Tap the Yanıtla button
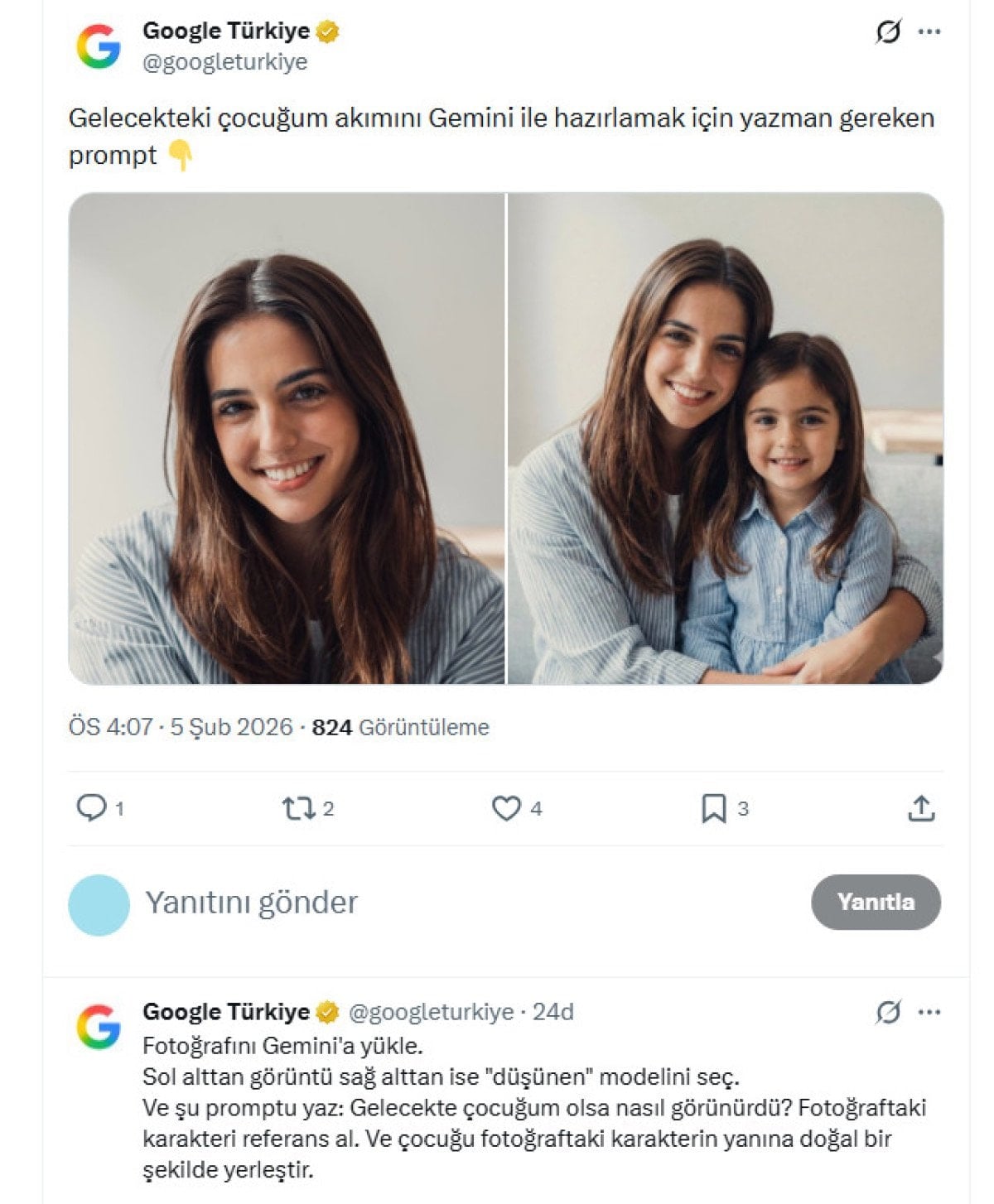 tap(876, 902)
